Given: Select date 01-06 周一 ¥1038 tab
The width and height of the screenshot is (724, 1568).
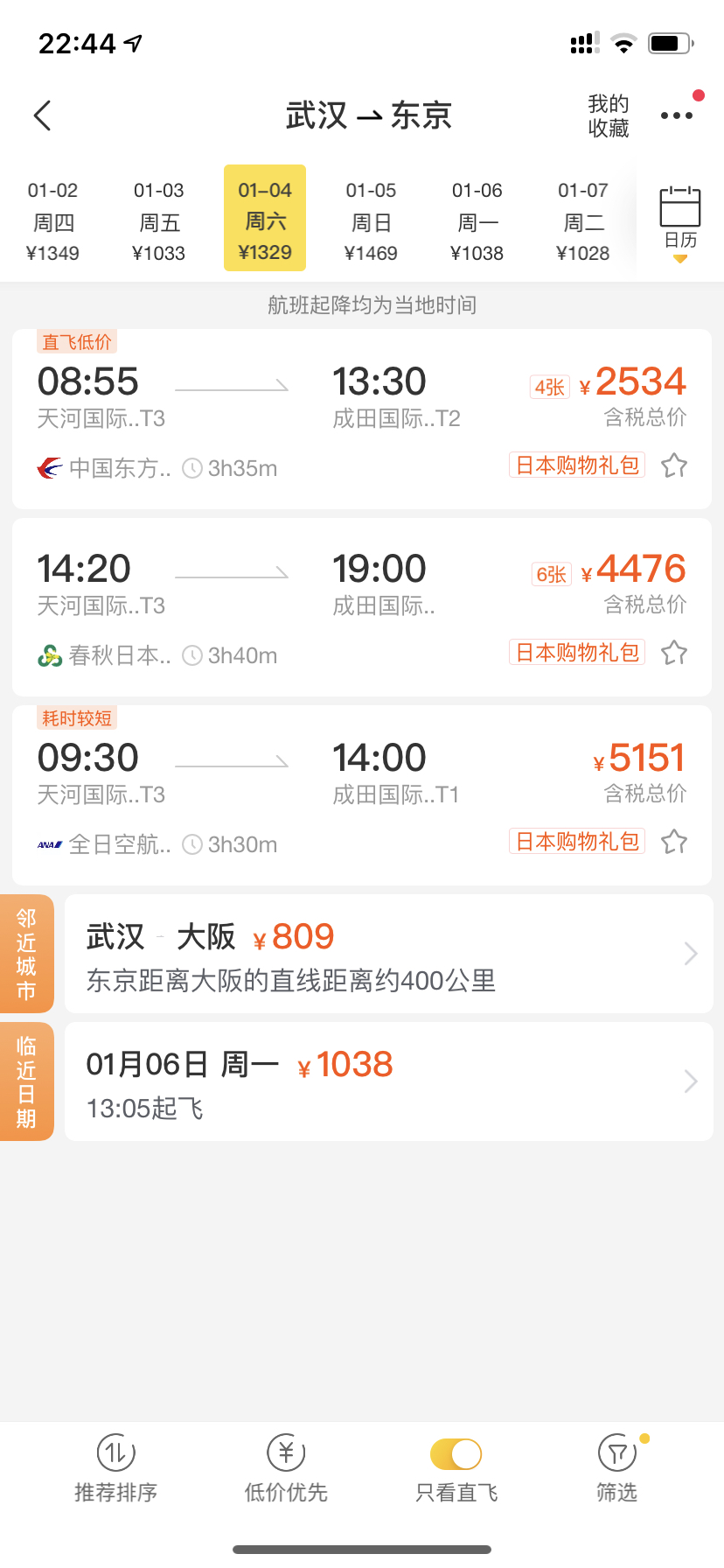Looking at the screenshot, I should point(477,221).
